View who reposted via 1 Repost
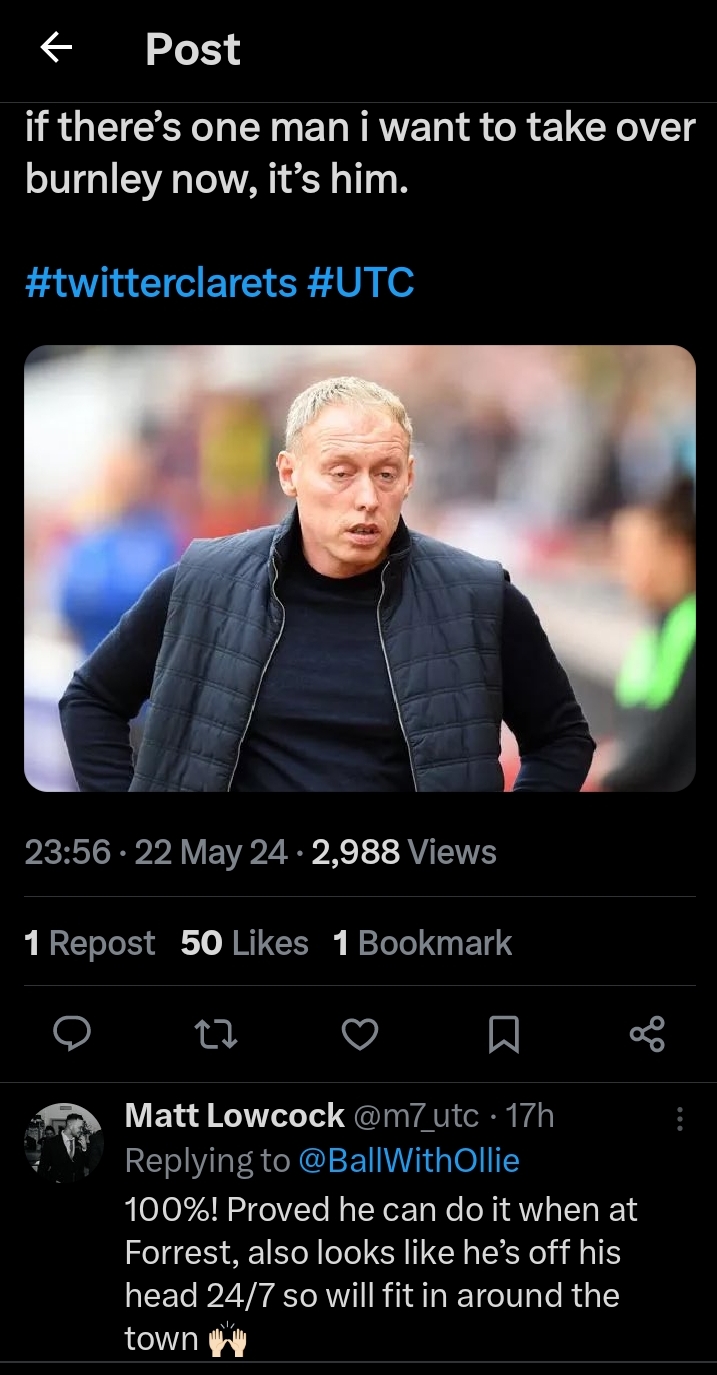The image size is (717, 1375). click(x=89, y=943)
